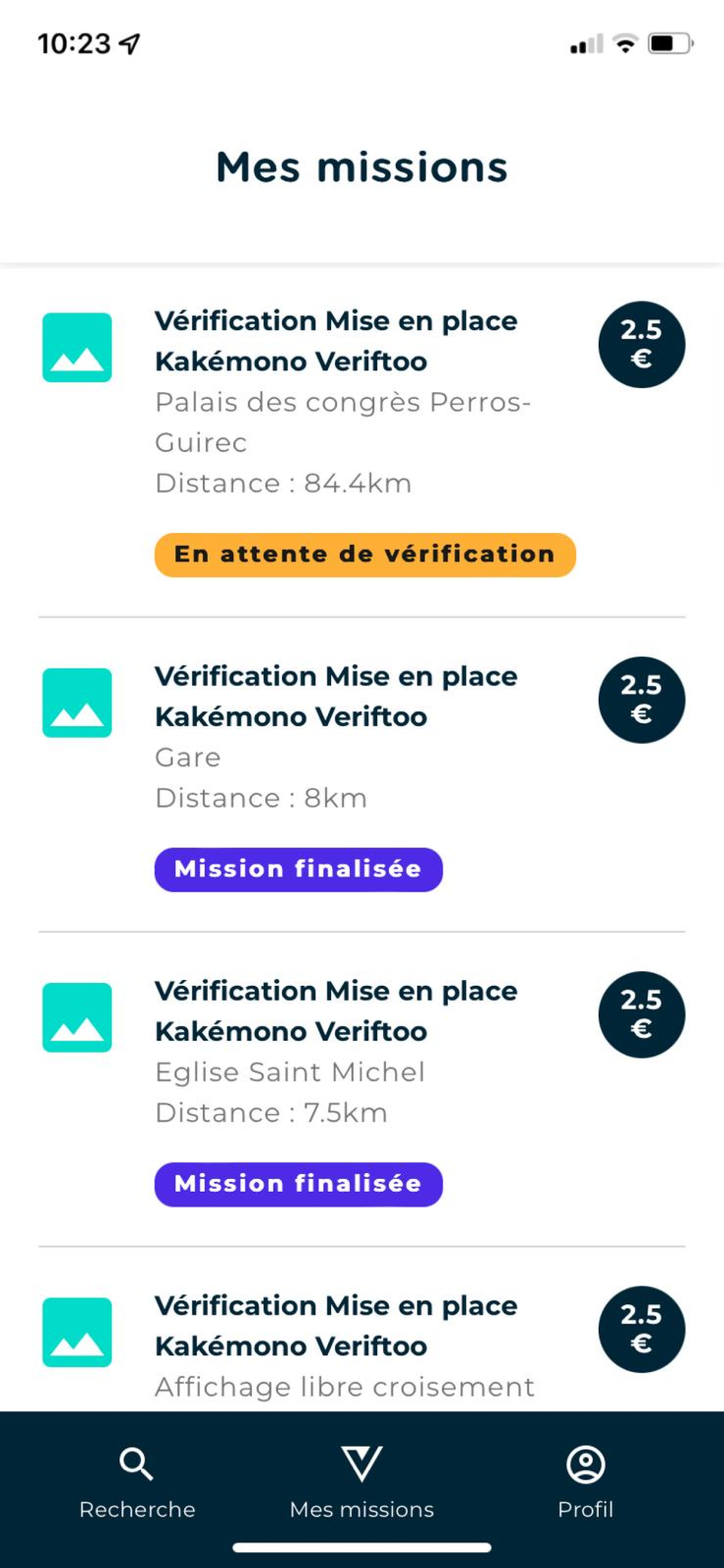Open the Eglise Saint Michel mission
Image resolution: width=724 pixels, height=1568 pixels.
[x=362, y=1089]
